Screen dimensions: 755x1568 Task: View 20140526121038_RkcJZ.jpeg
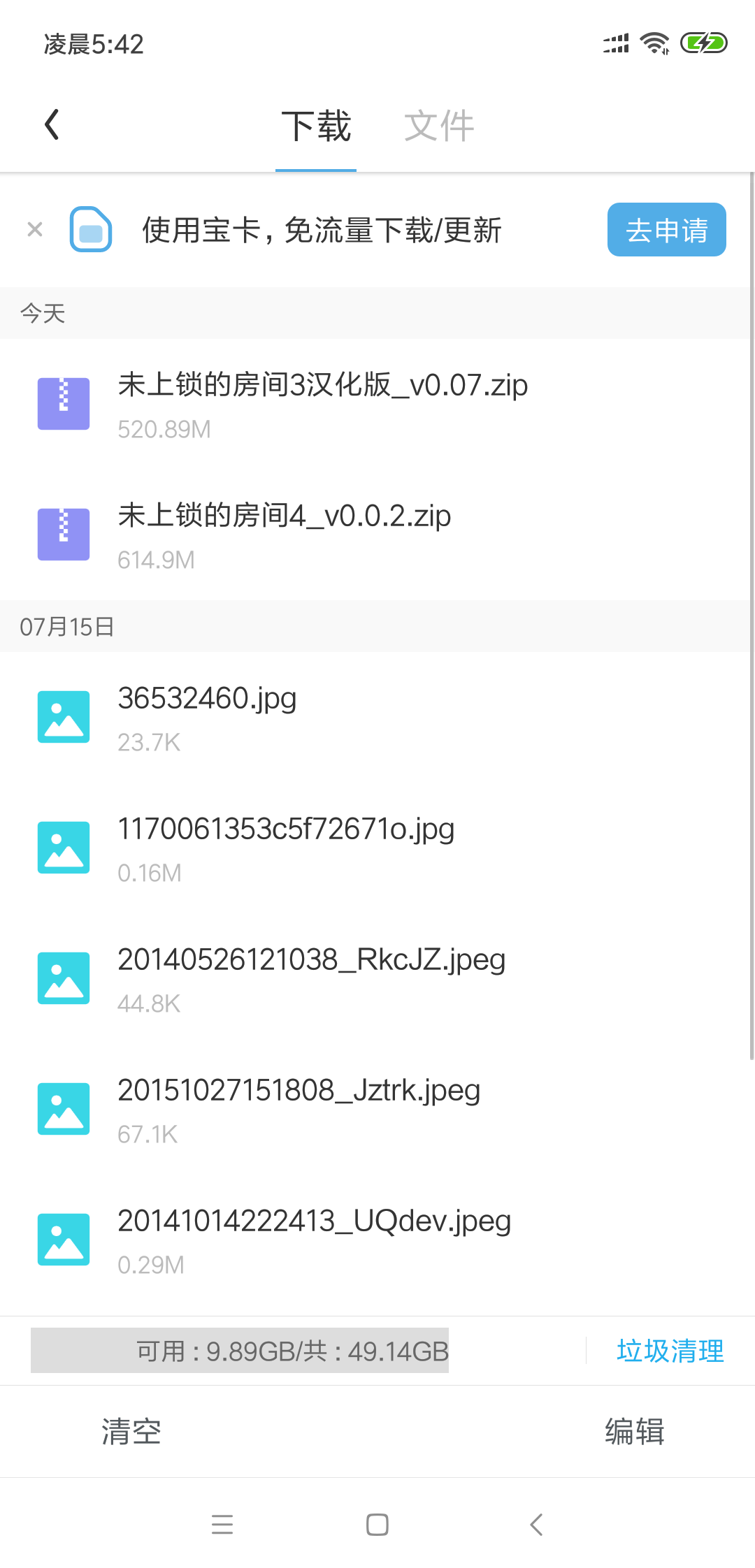tap(377, 978)
